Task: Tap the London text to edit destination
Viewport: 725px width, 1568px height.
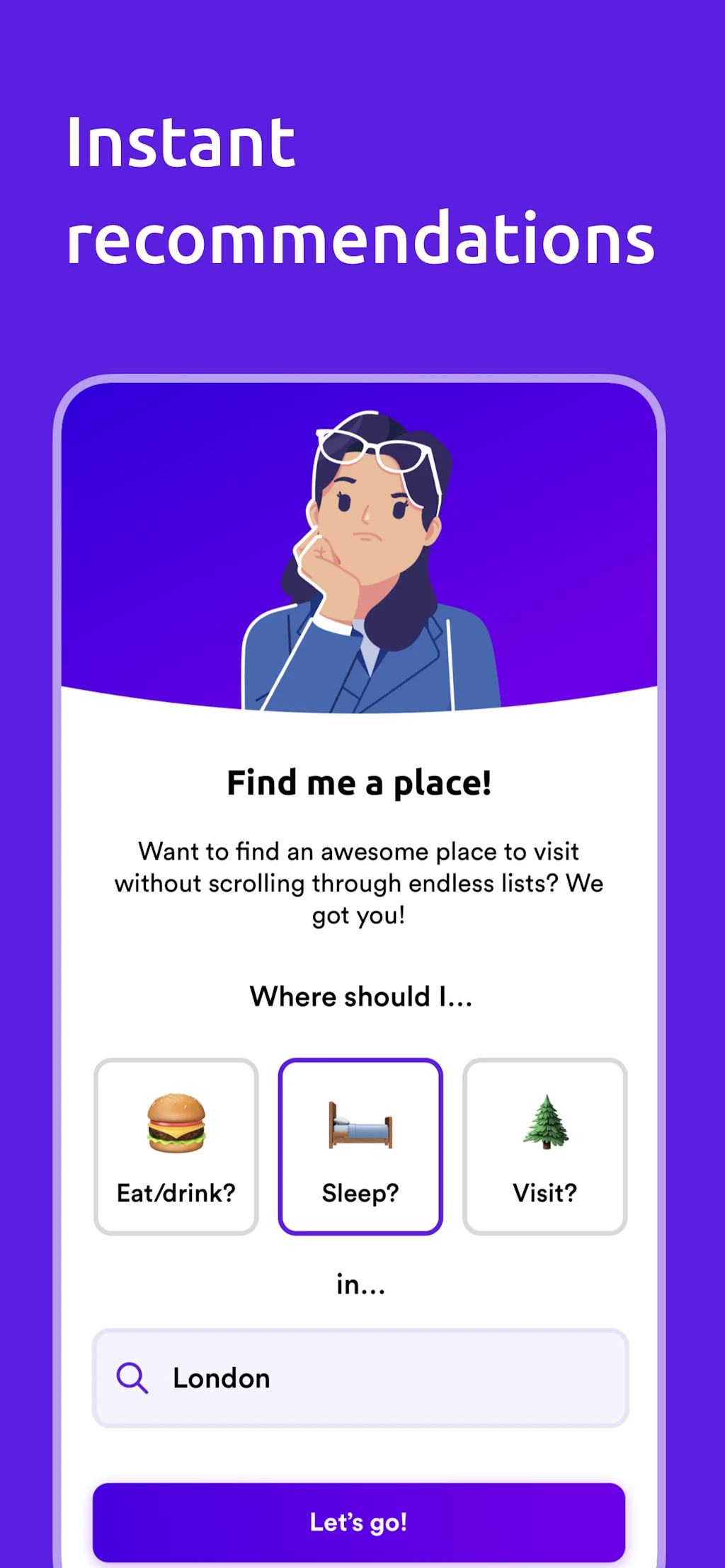Action: coord(222,1378)
